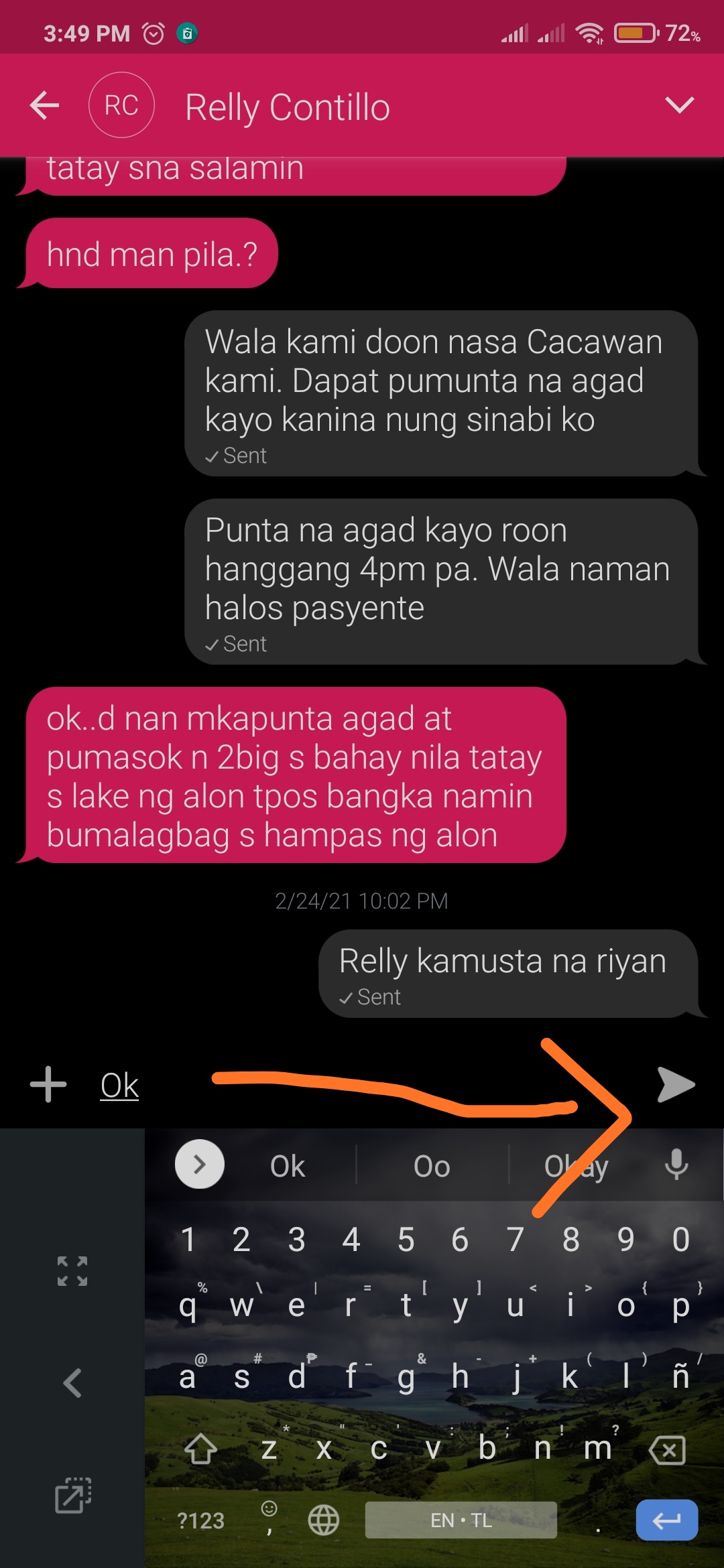Expand the keyboard suggestion strip arrow
724x1568 pixels.
coord(199,1165)
